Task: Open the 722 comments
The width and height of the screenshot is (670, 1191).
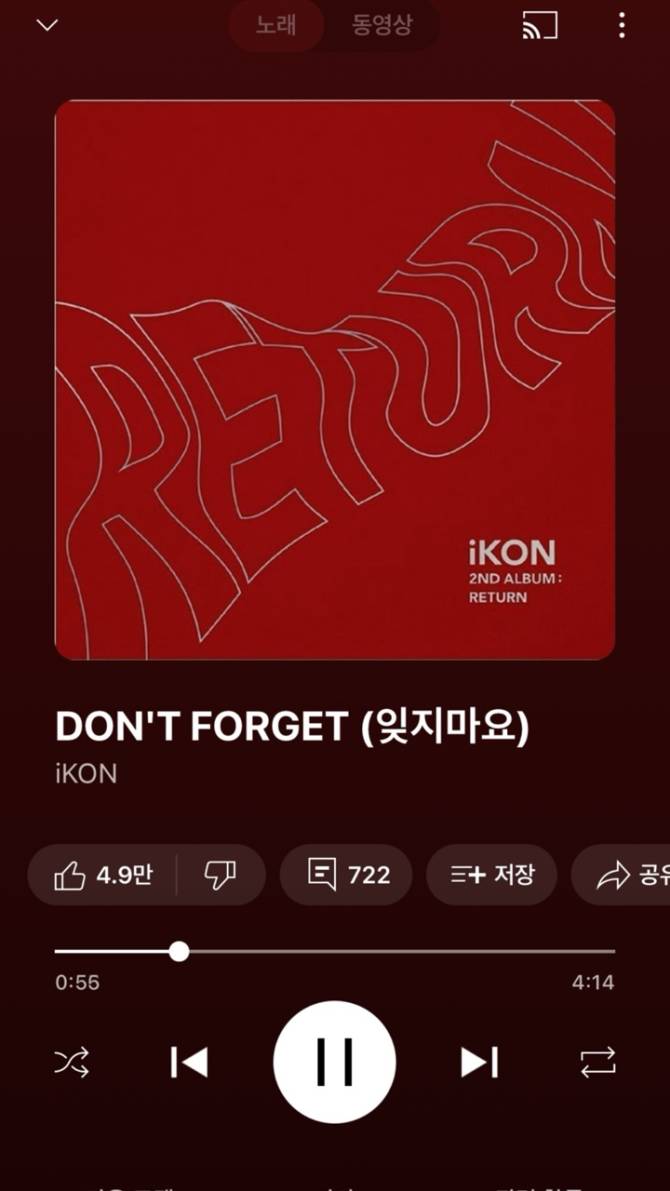Action: [346, 875]
